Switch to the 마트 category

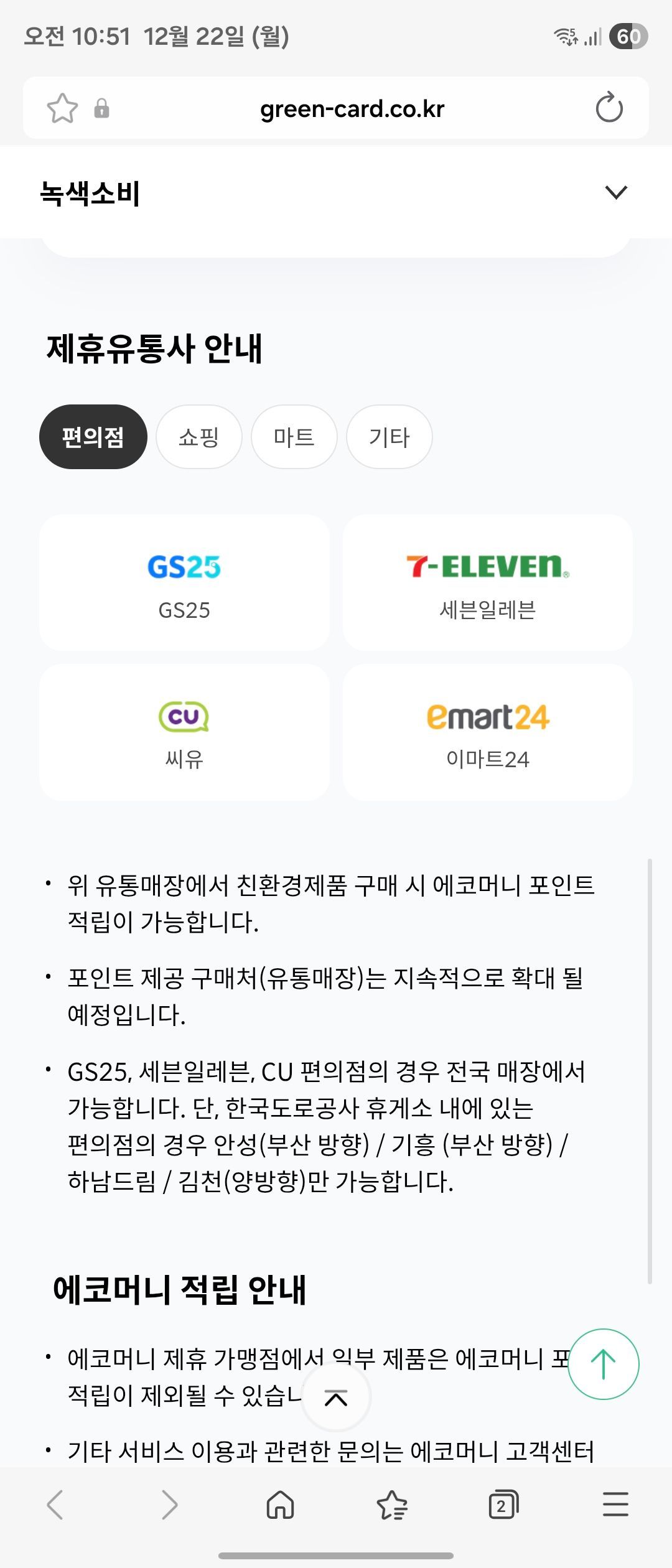(294, 437)
